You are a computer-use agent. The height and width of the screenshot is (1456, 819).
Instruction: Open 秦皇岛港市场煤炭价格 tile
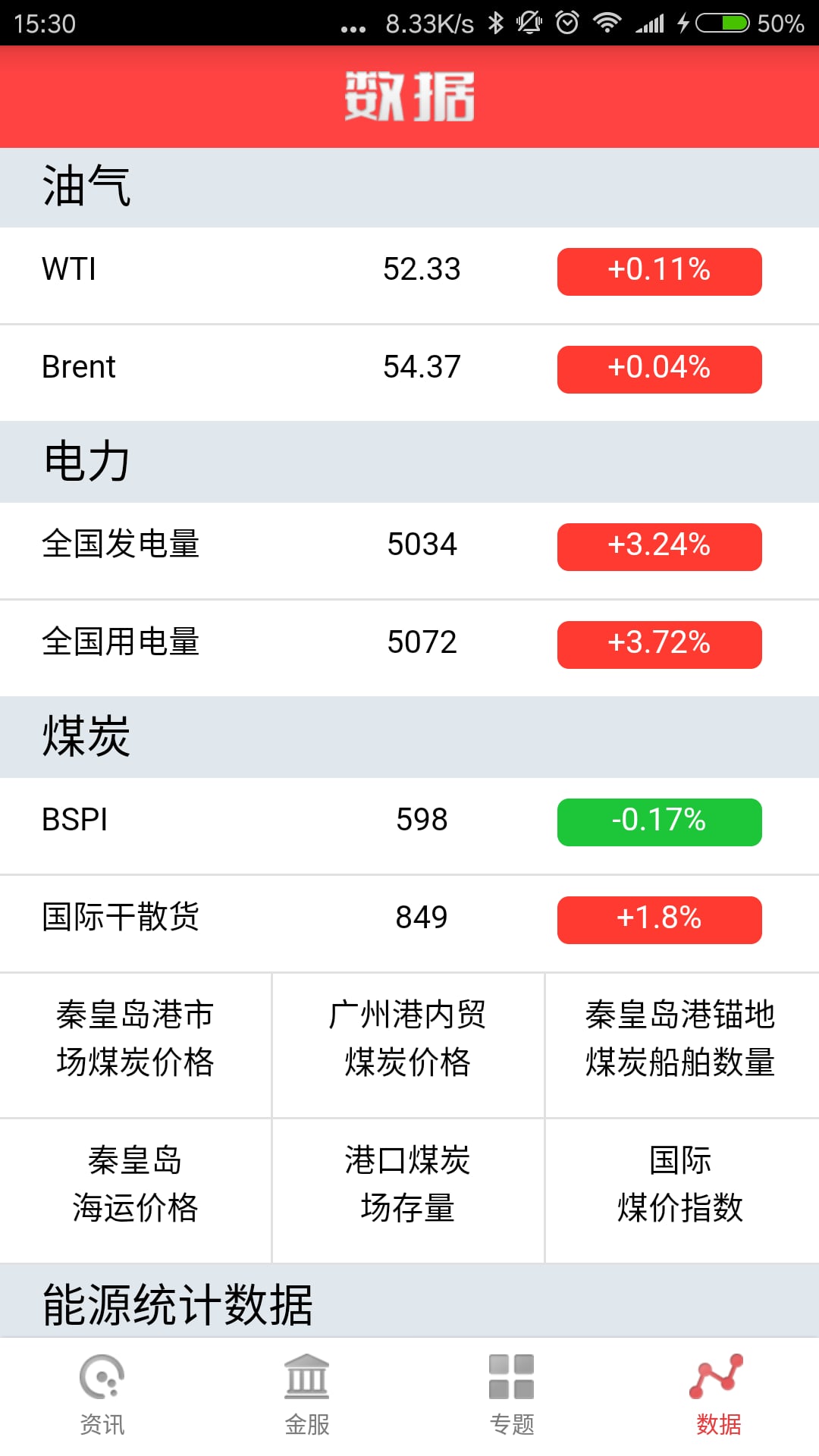[x=136, y=1045]
